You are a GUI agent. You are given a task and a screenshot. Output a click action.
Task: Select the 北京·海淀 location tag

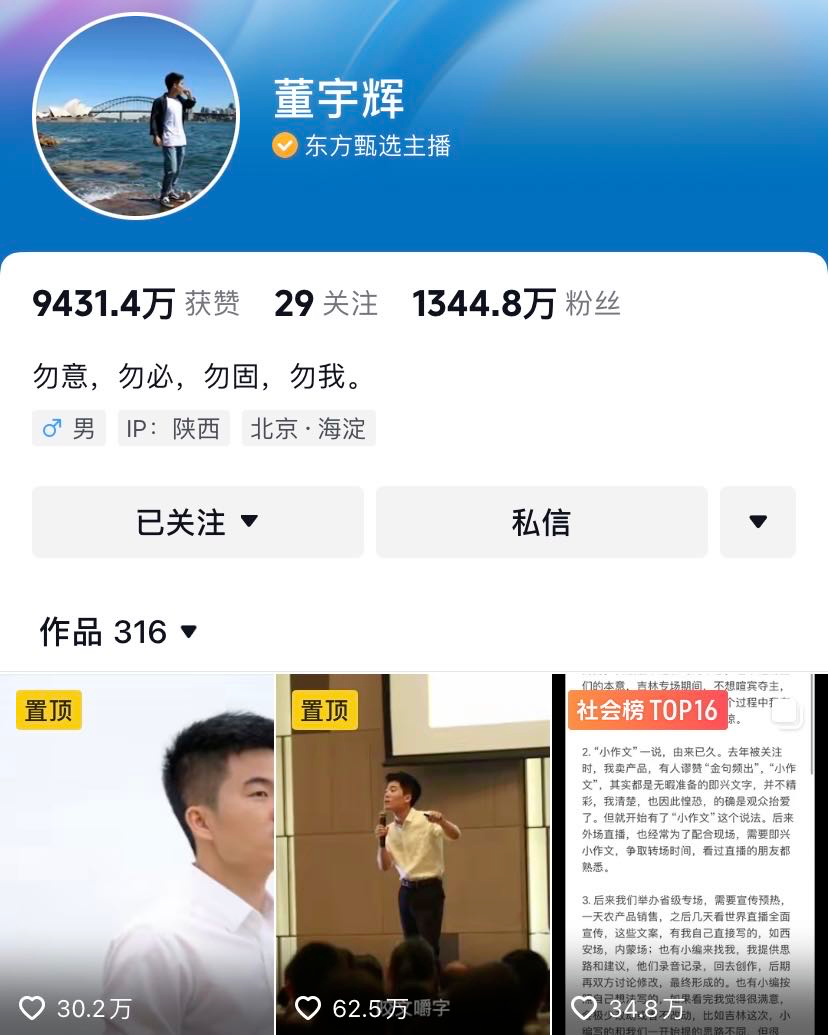tap(308, 428)
